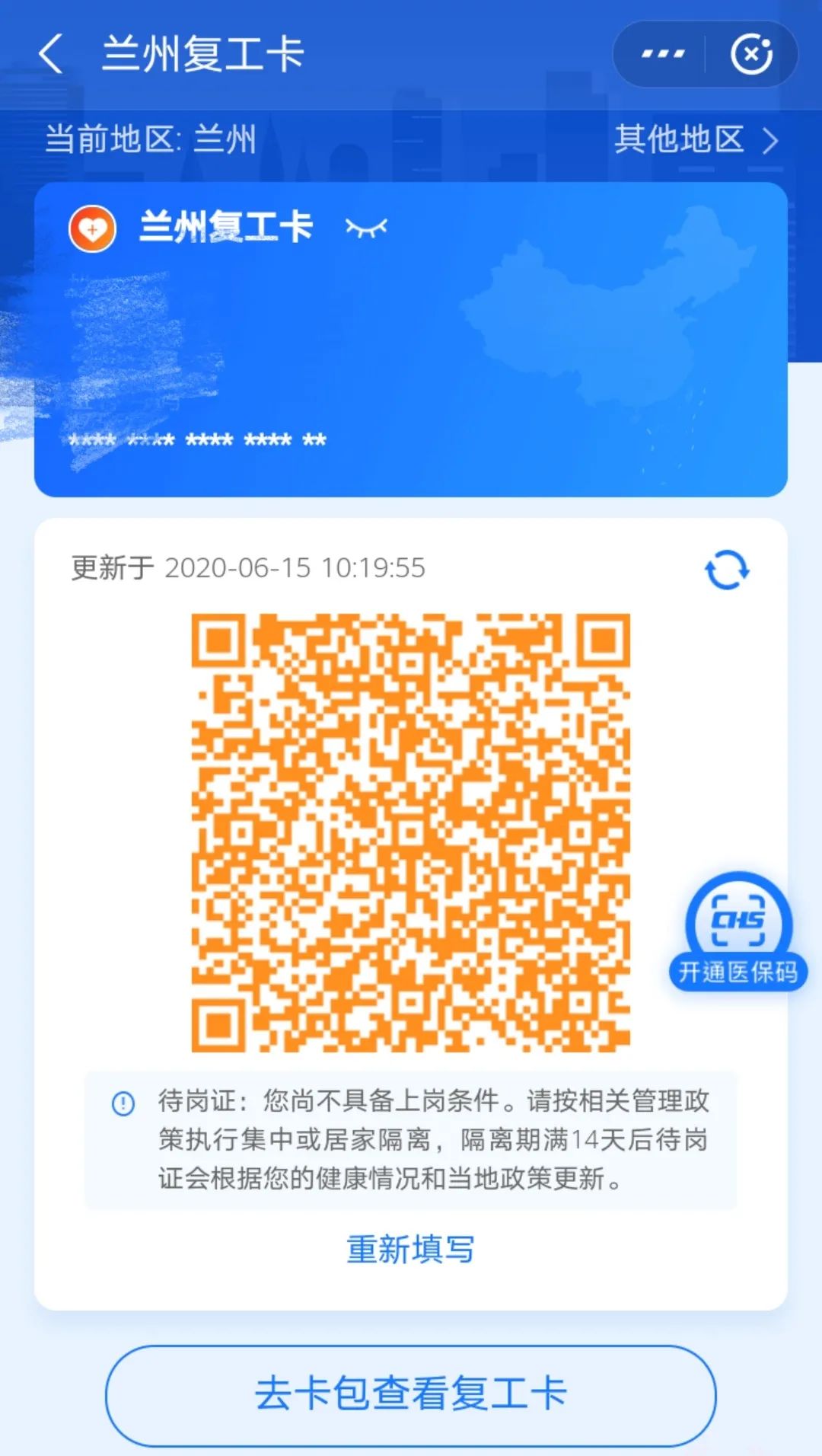
Task: Tap 去卡包查看复工卡 button
Action: [x=410, y=1395]
